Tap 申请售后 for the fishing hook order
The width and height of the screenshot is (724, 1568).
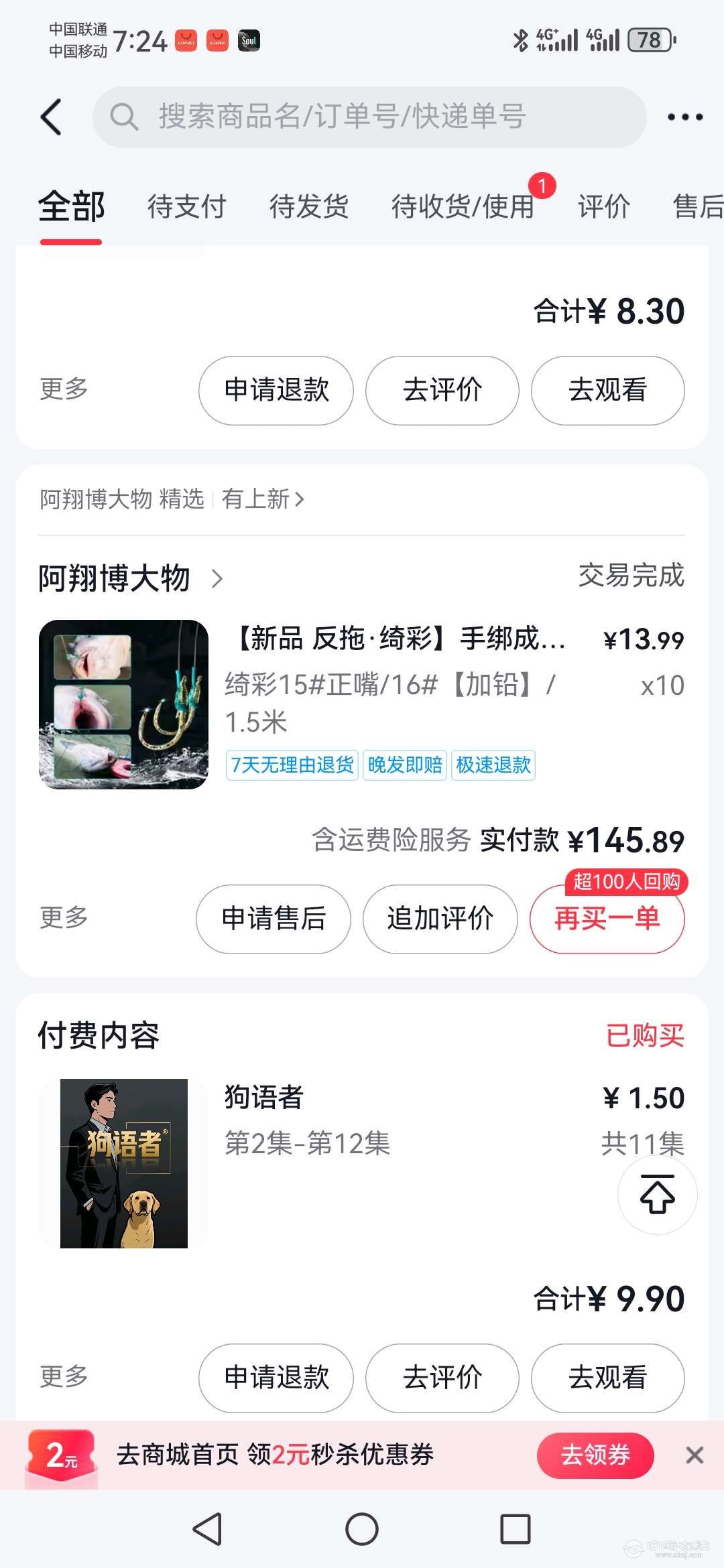[274, 919]
